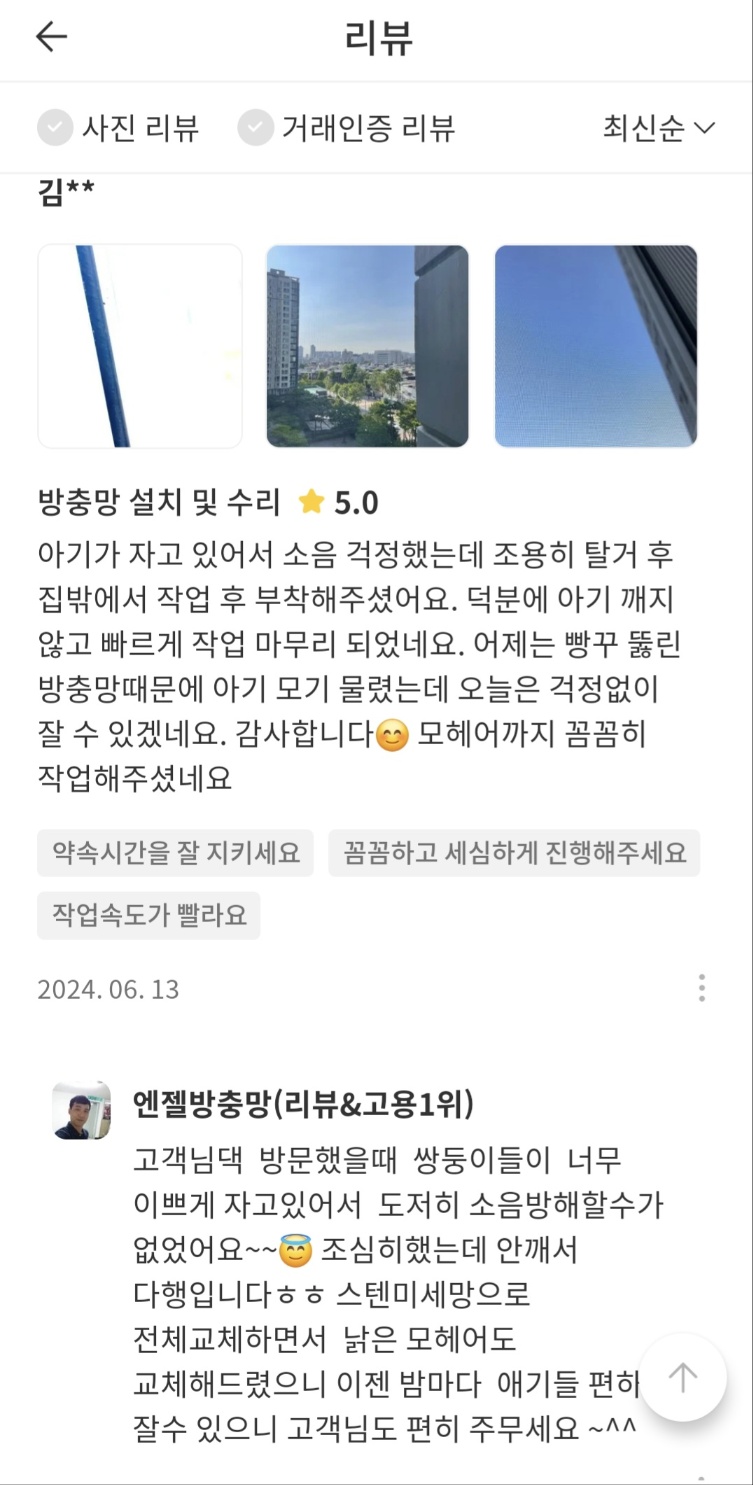Tap the scroll-to-top arrow button
The width and height of the screenshot is (753, 1485).
[x=683, y=1378]
